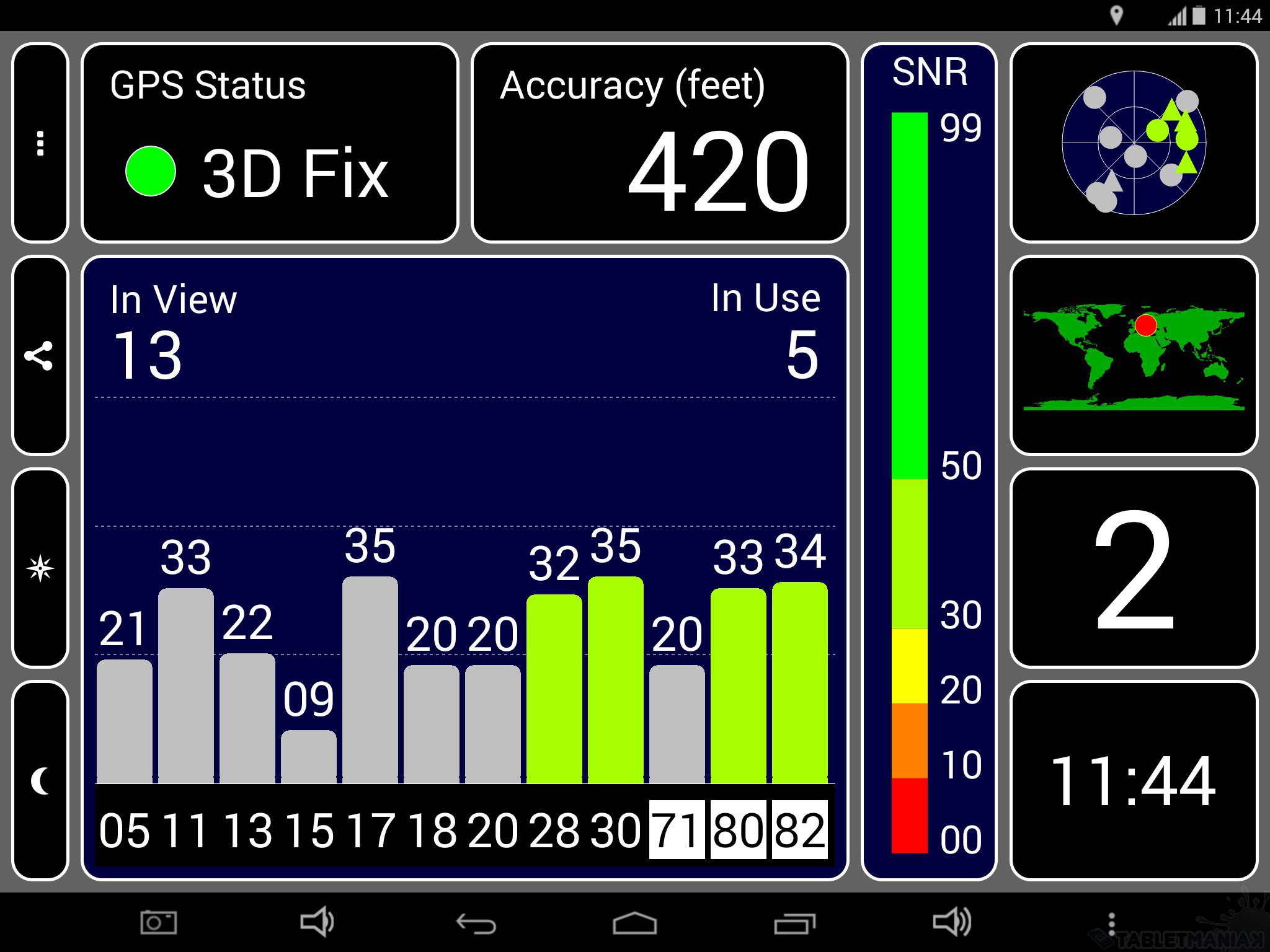This screenshot has height=952, width=1270.
Task: Open the satellite sky view radar
Action: [1134, 143]
